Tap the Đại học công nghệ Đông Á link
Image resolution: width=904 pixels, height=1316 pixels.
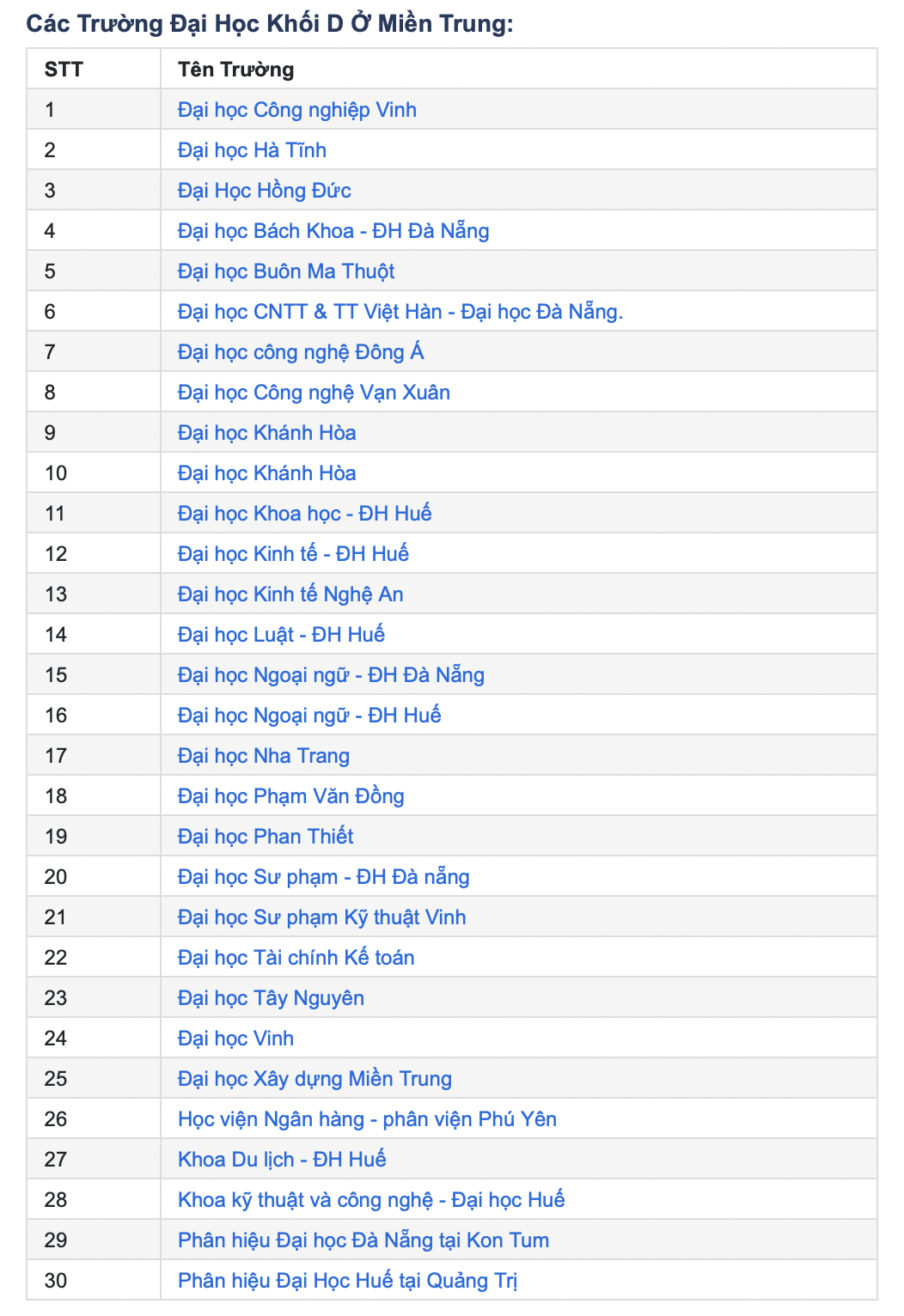click(x=301, y=352)
